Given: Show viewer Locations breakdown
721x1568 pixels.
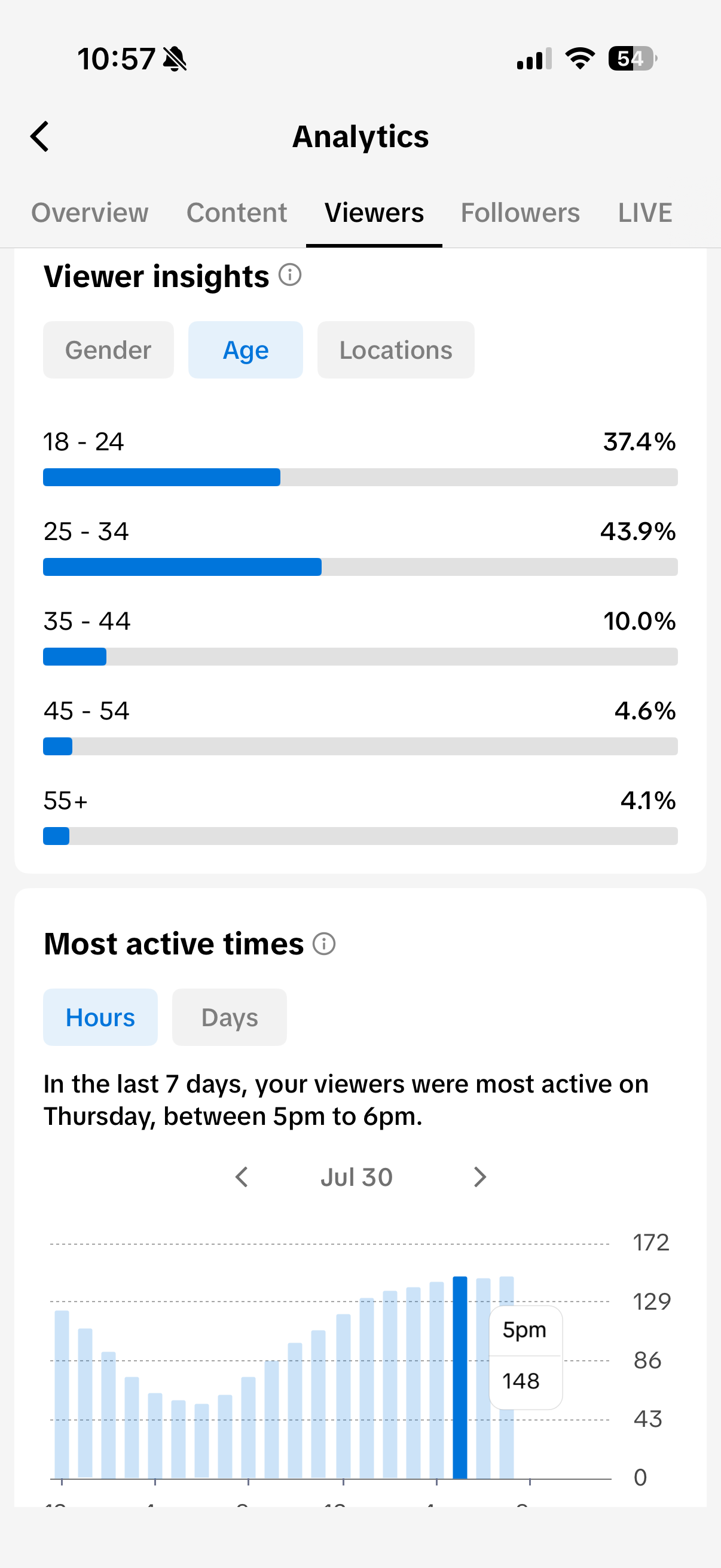Looking at the screenshot, I should tap(396, 350).
